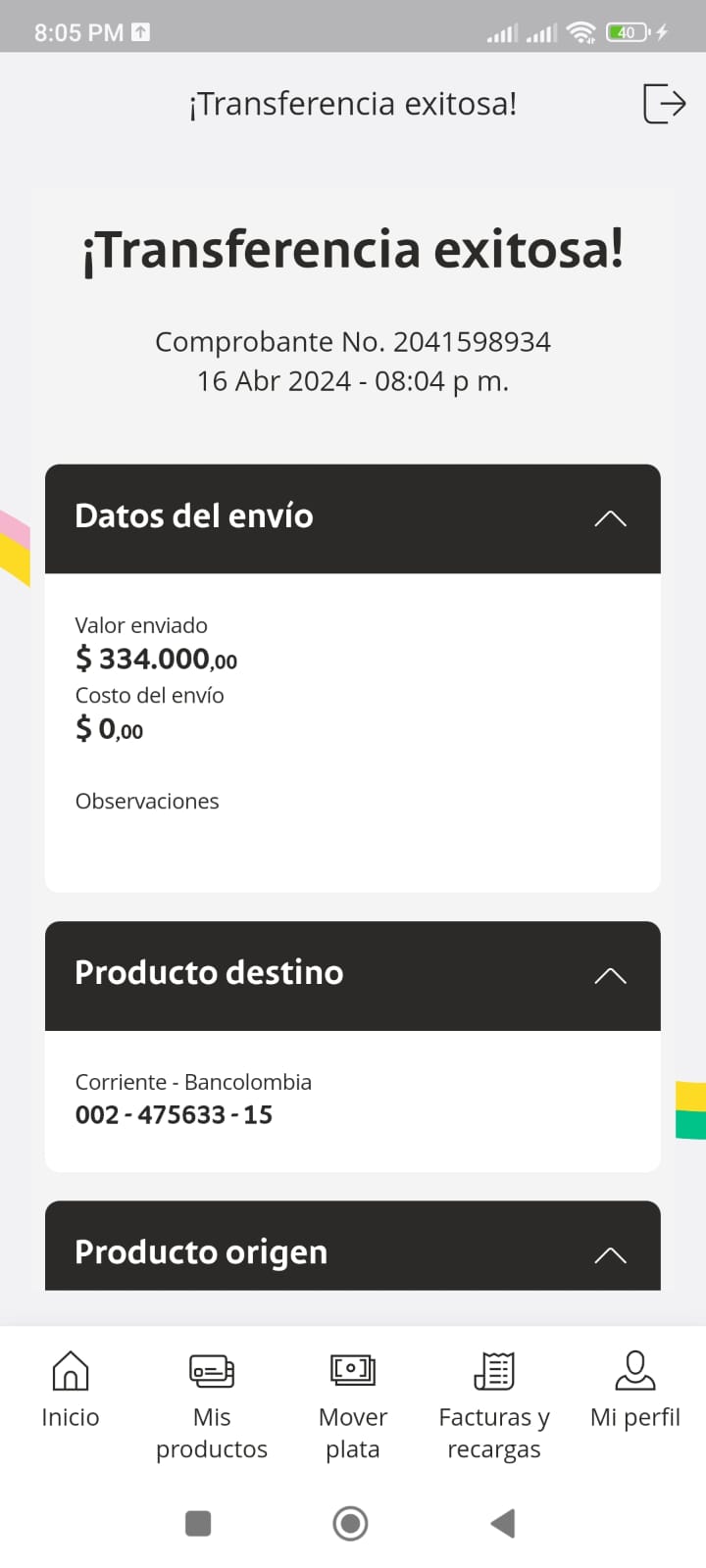Open Facturas y recargas tab
Image resolution: width=706 pixels, height=1568 pixels.
click(x=494, y=1403)
